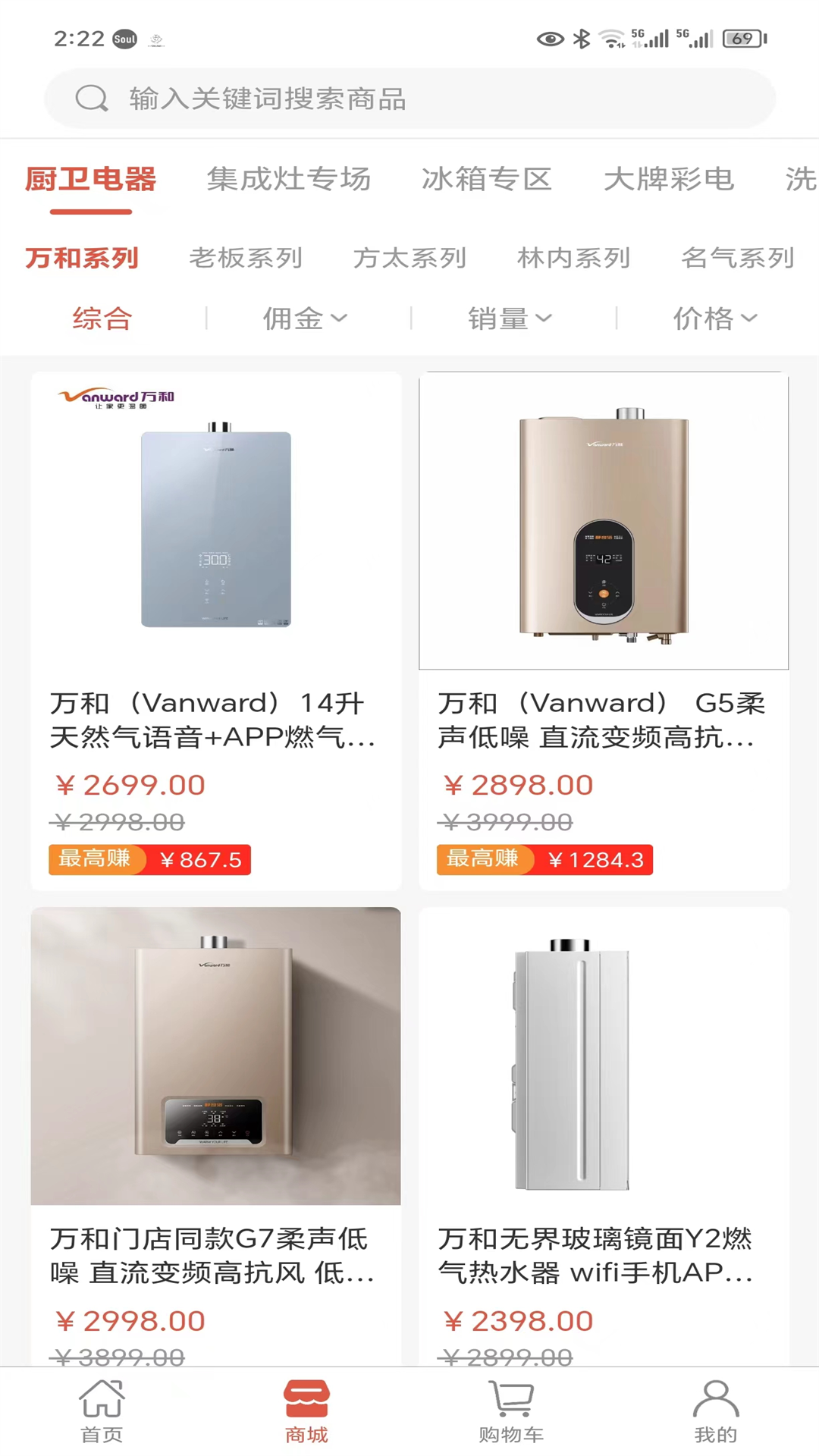Expand the 销量 sort dropdown
The width and height of the screenshot is (819, 1456).
(510, 318)
